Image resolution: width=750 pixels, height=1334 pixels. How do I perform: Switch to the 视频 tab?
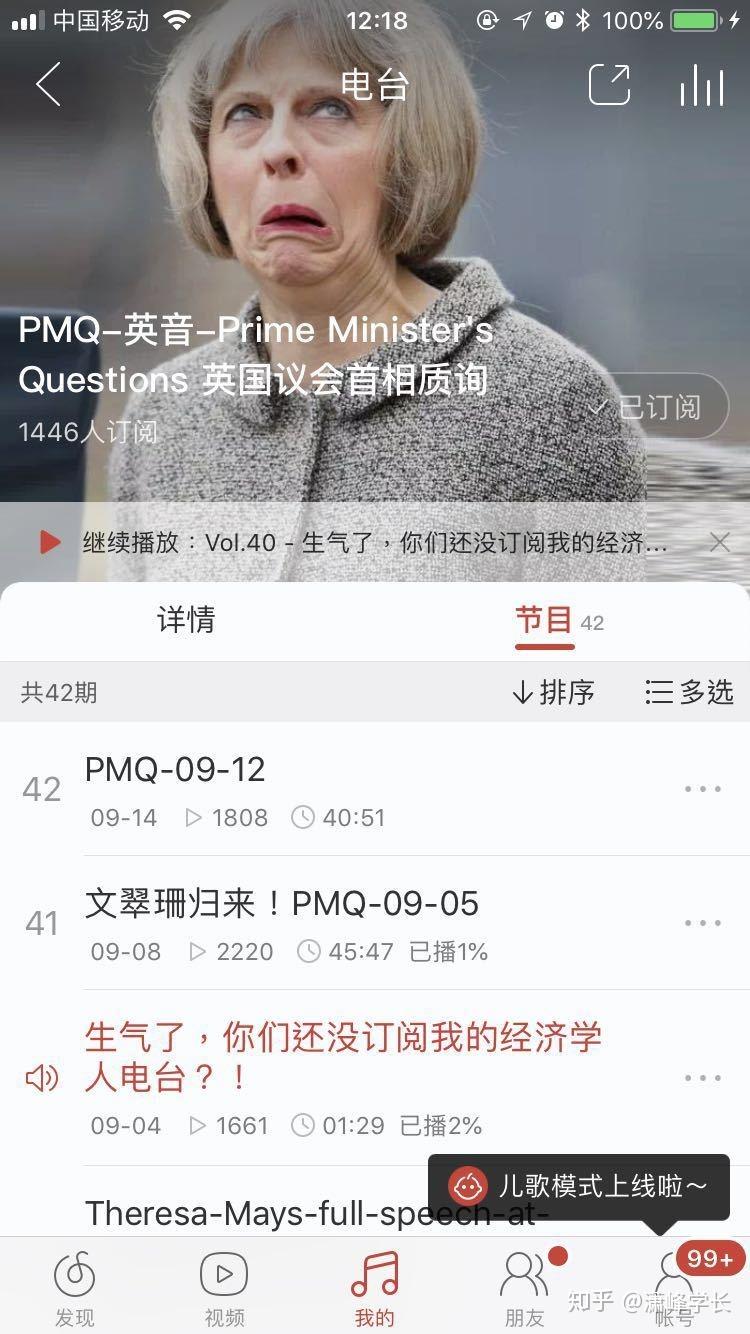224,1288
